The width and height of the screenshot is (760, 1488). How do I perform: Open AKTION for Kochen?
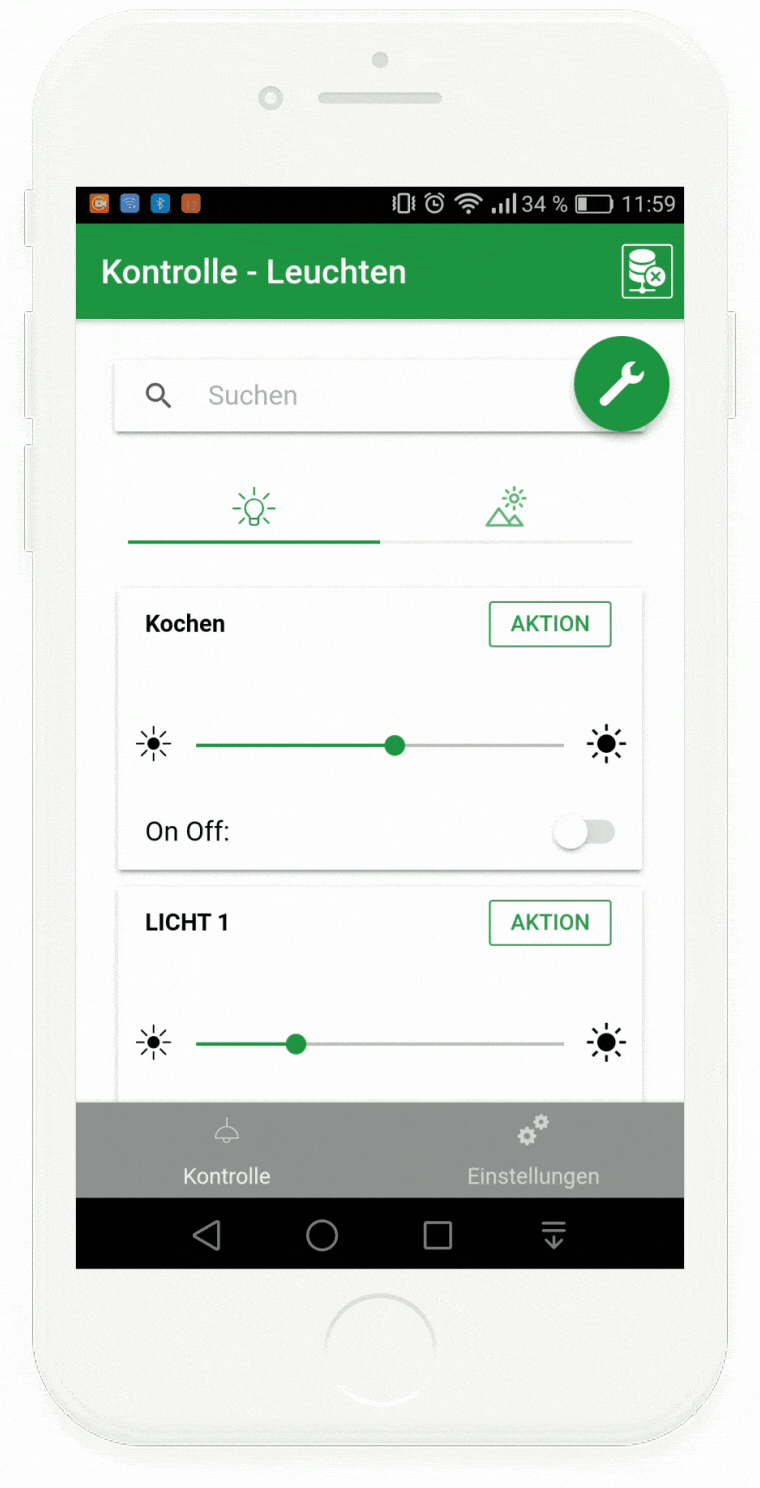(550, 624)
